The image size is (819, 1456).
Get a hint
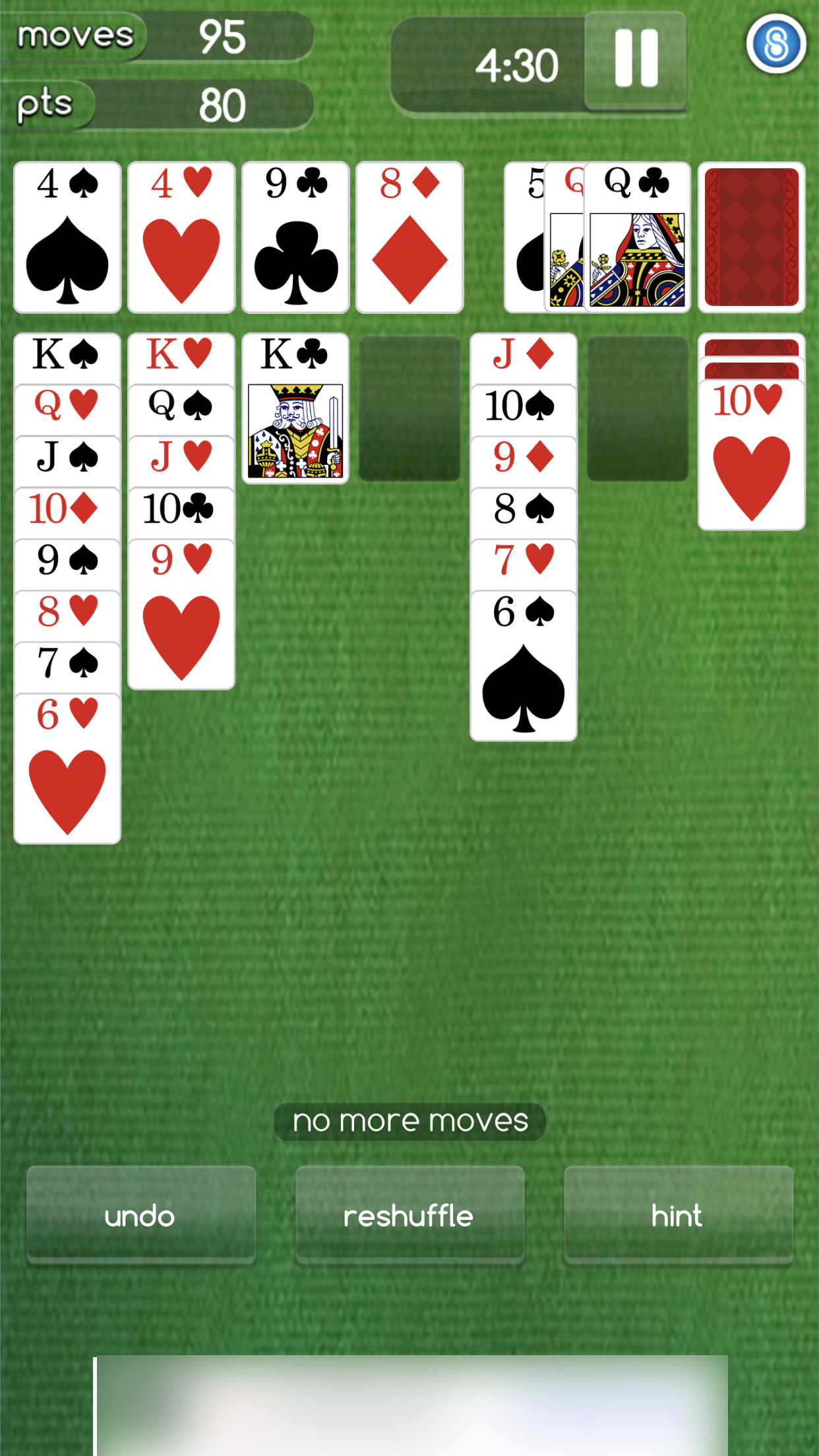(x=678, y=1215)
